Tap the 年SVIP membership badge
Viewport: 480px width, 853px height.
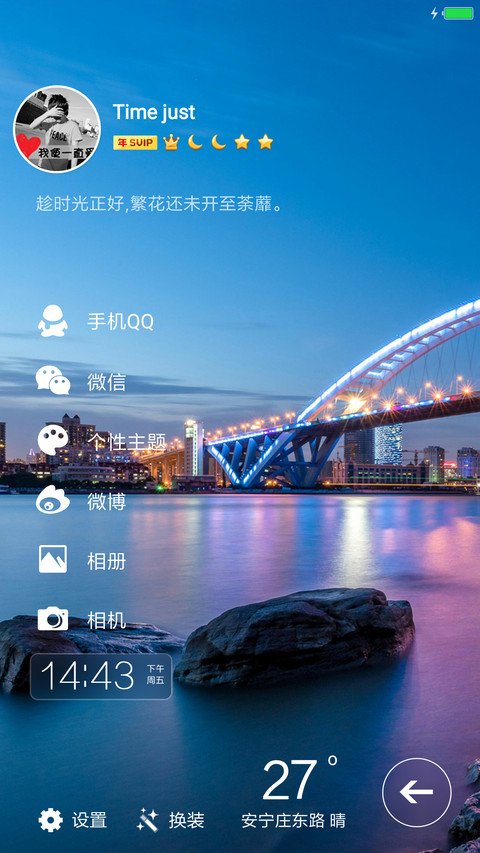coord(135,143)
